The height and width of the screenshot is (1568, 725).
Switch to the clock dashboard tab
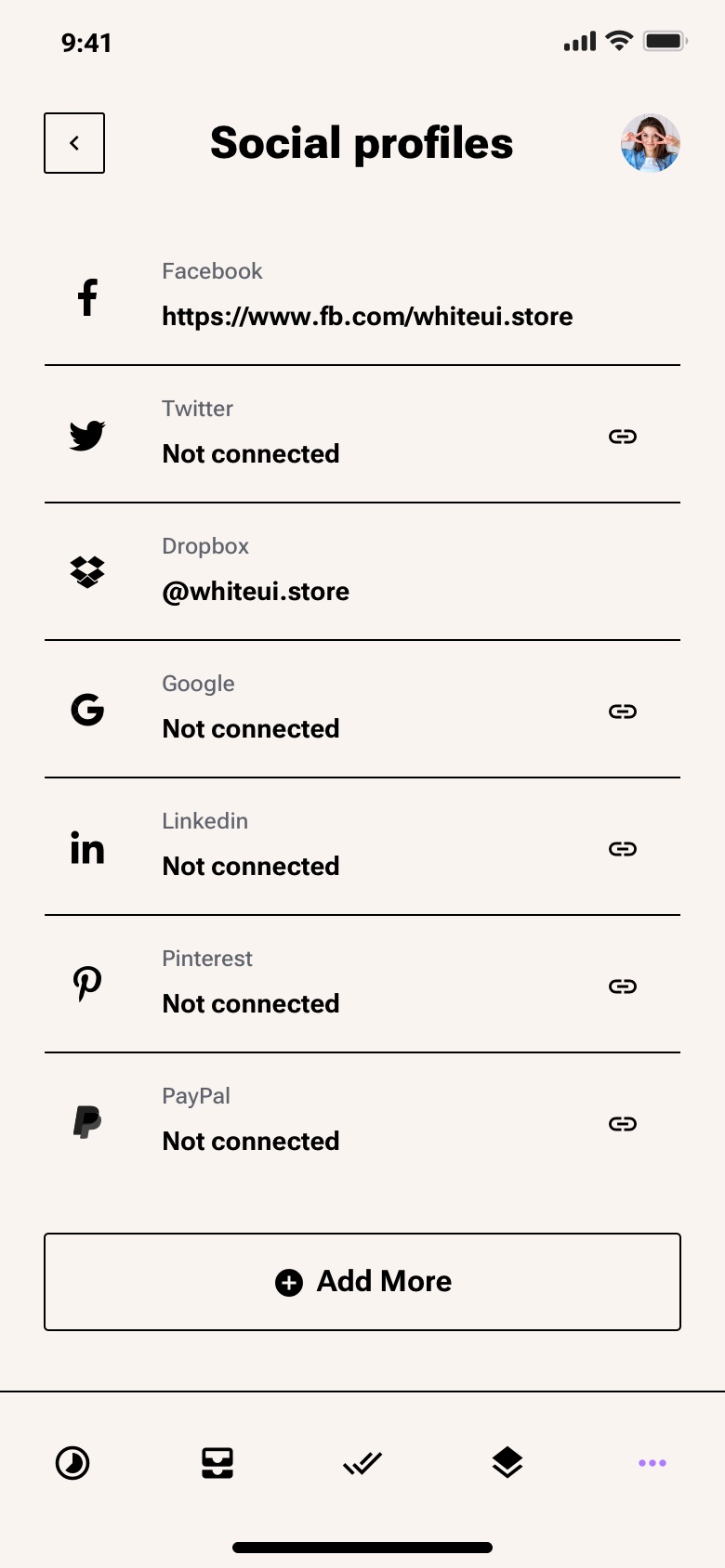(72, 1463)
